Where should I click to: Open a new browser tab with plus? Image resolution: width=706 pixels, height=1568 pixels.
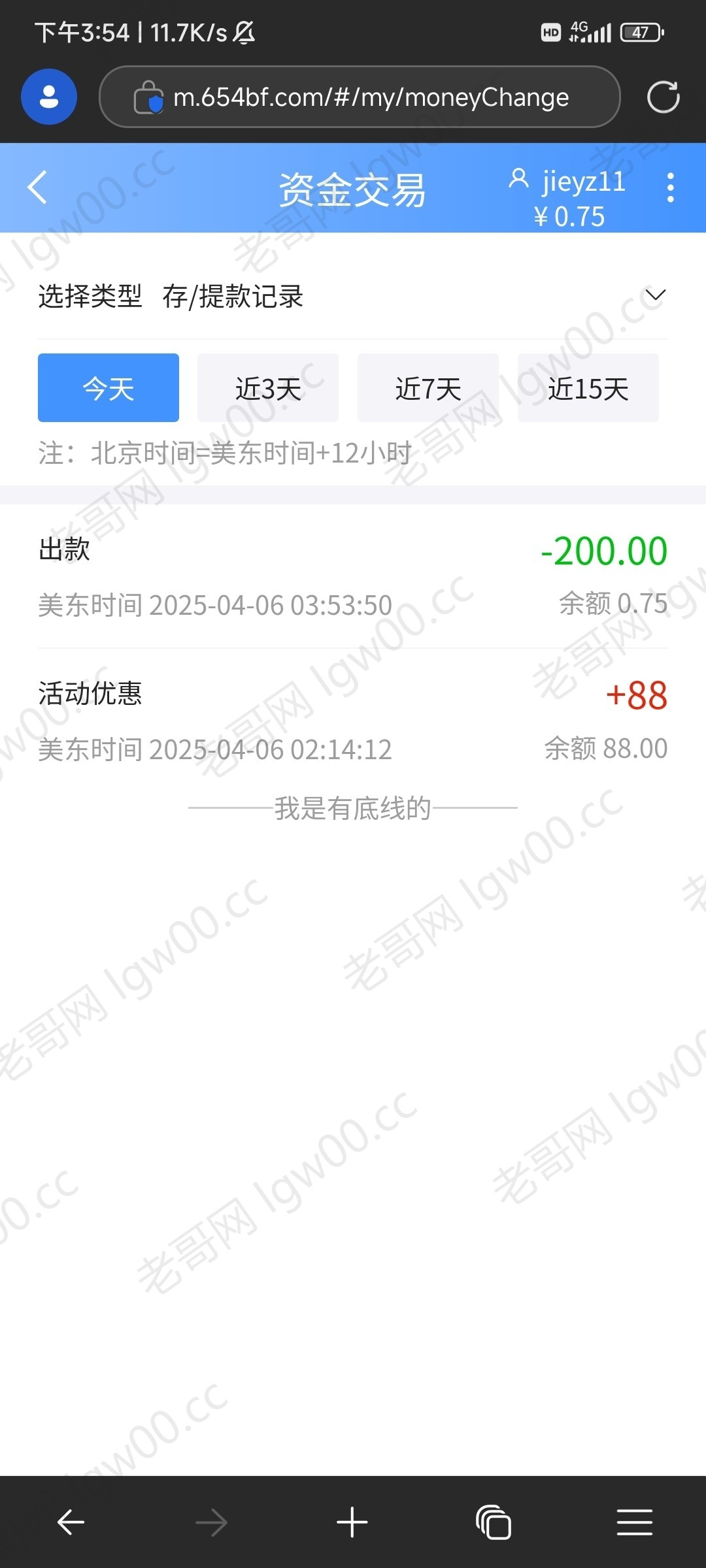click(352, 1522)
